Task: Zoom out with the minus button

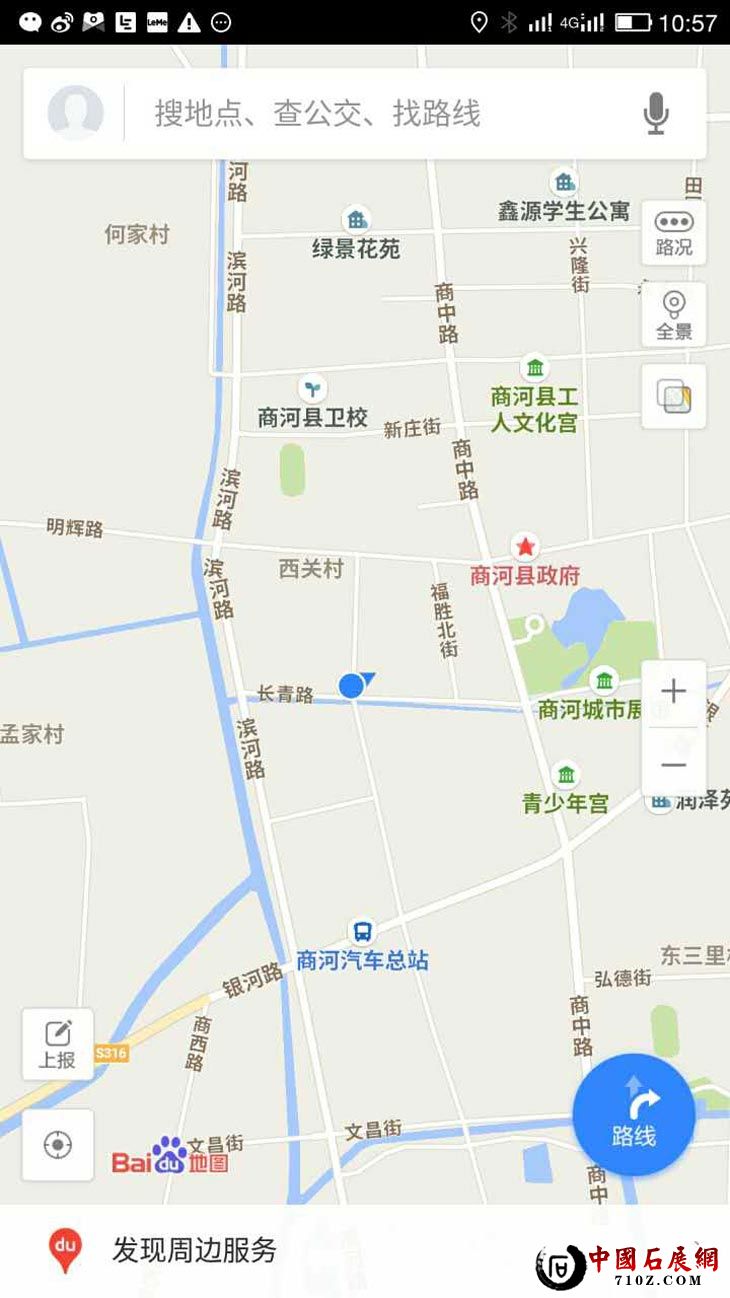Action: 673,765
